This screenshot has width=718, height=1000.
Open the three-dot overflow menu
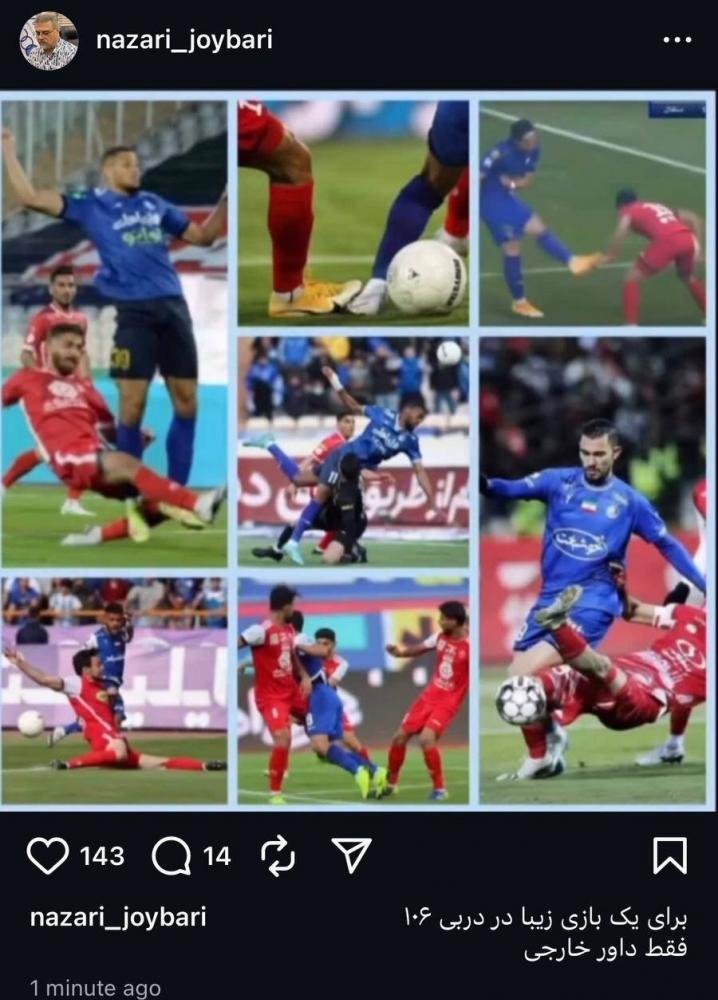677,40
